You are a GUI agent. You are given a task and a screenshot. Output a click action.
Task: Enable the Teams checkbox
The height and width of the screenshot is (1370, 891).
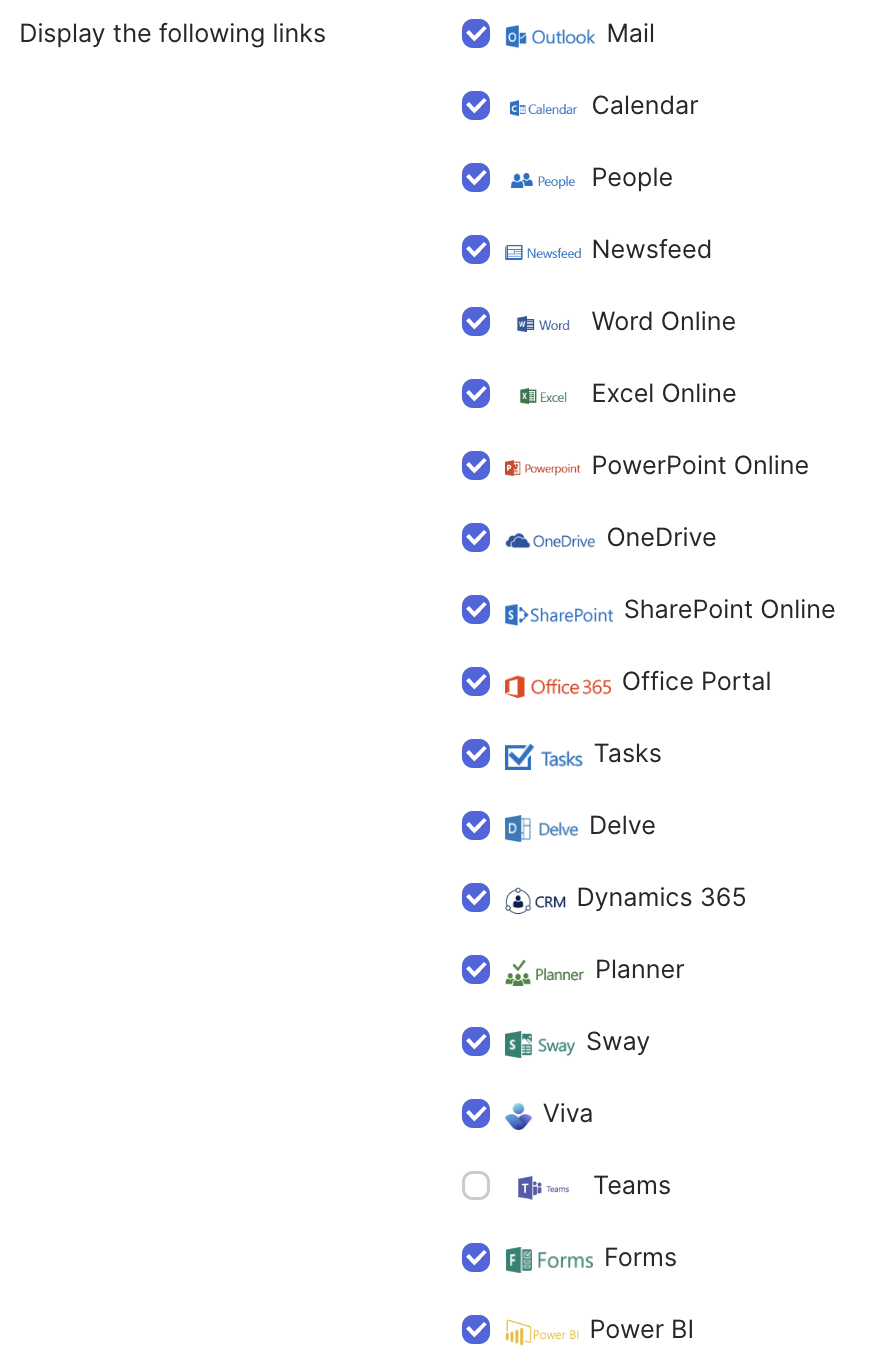(x=476, y=1186)
